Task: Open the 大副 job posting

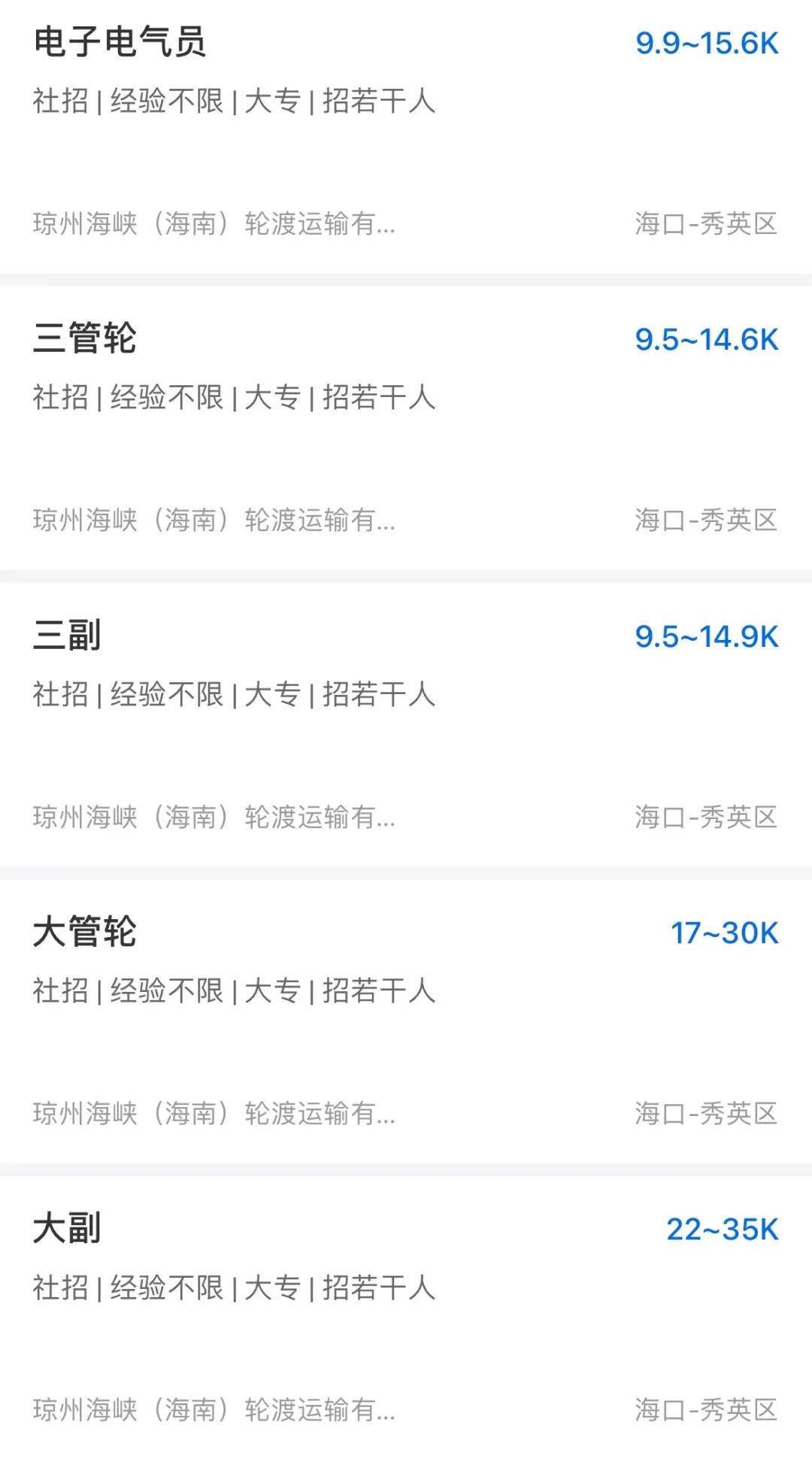Action: tap(406, 1318)
